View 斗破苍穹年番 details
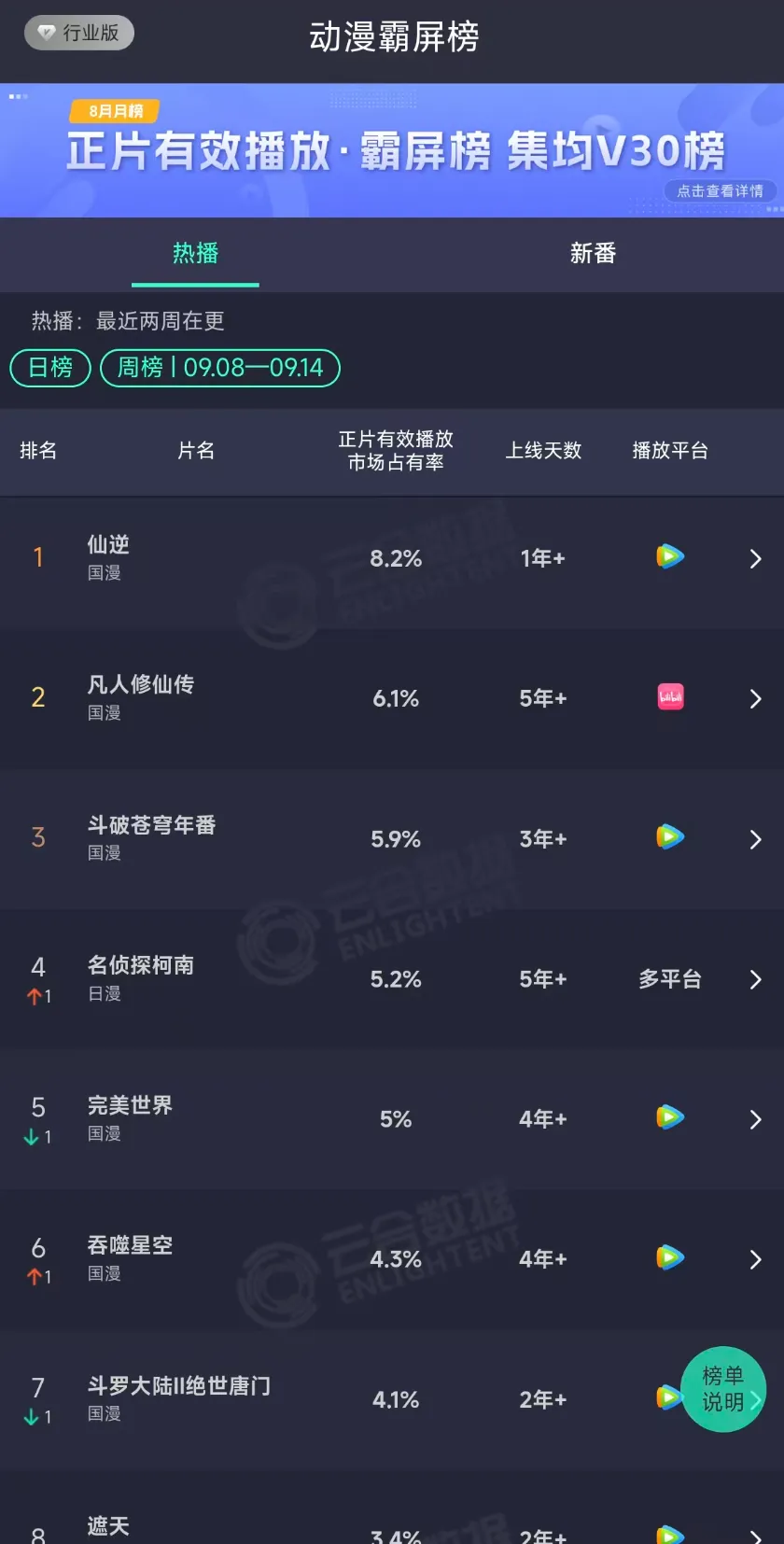The height and width of the screenshot is (1544, 784). pos(392,838)
